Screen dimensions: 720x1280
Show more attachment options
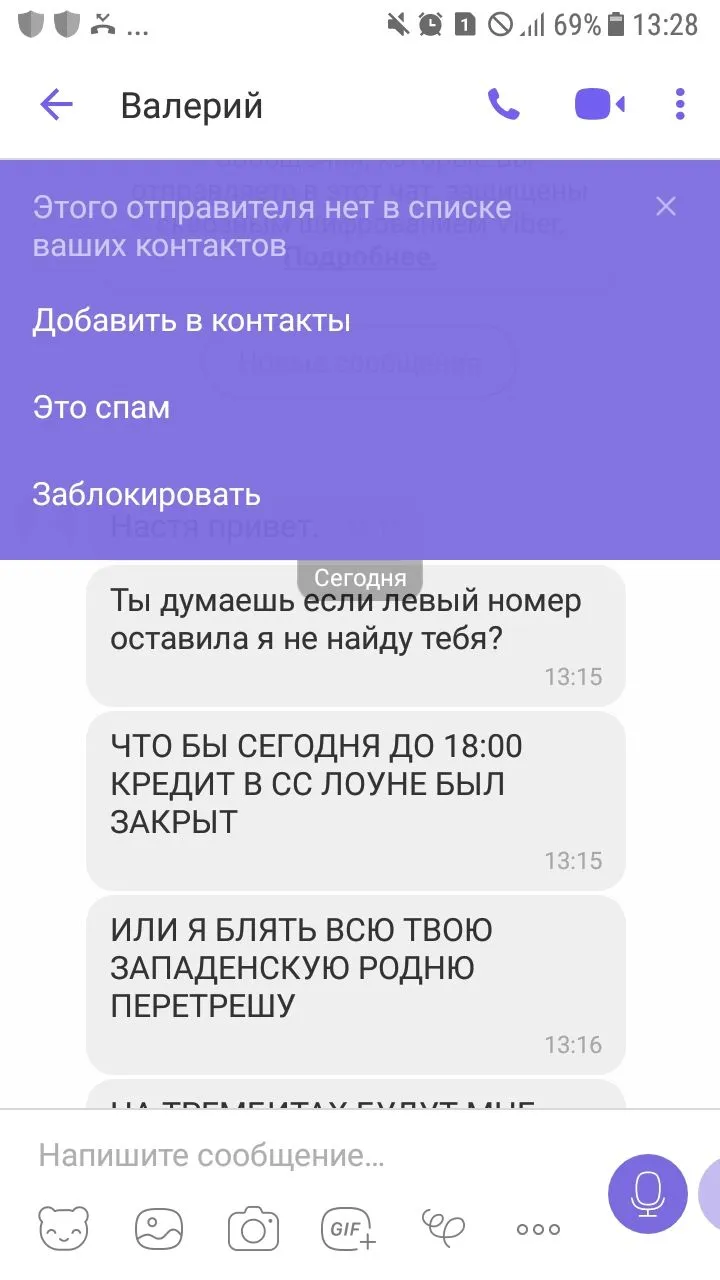tap(538, 1229)
